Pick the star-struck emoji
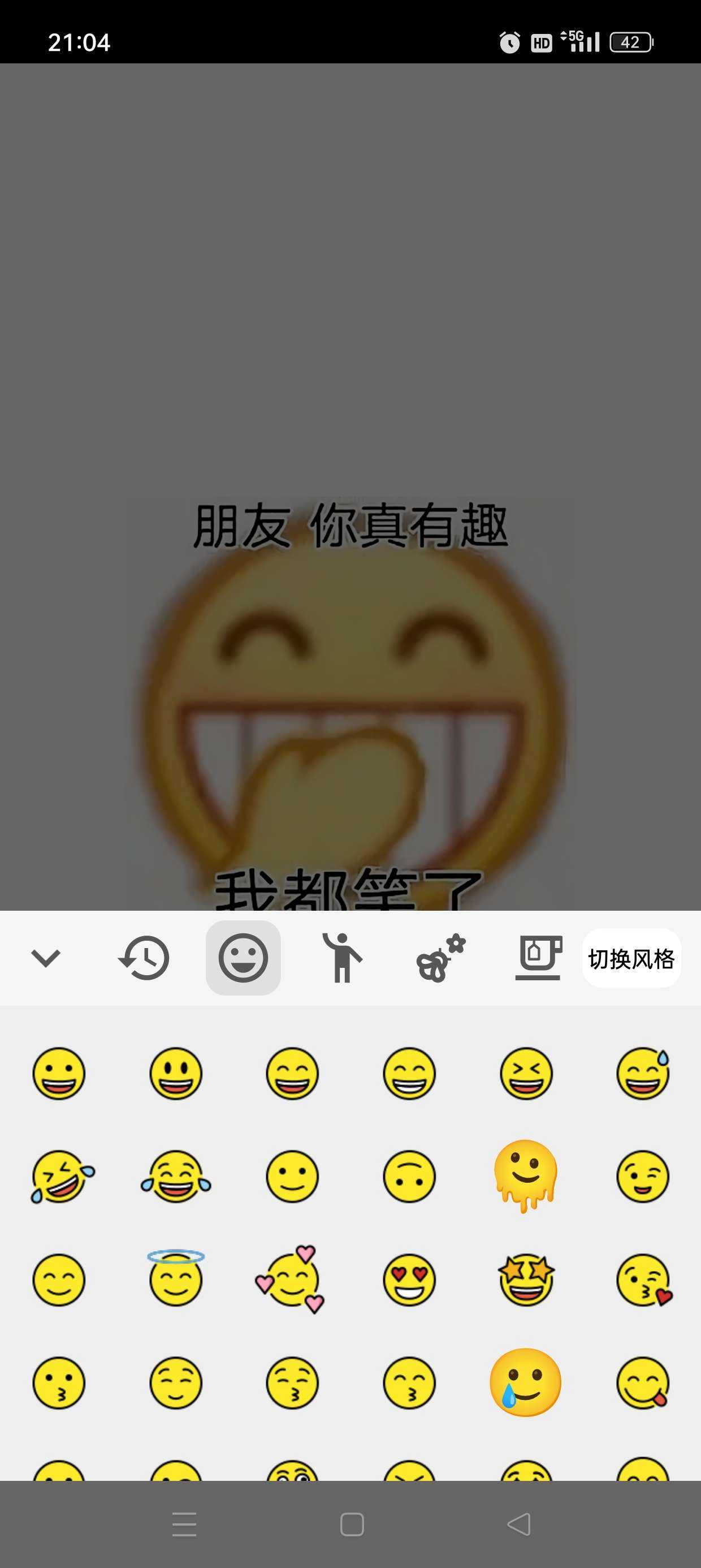The image size is (701, 1568). (x=526, y=1280)
